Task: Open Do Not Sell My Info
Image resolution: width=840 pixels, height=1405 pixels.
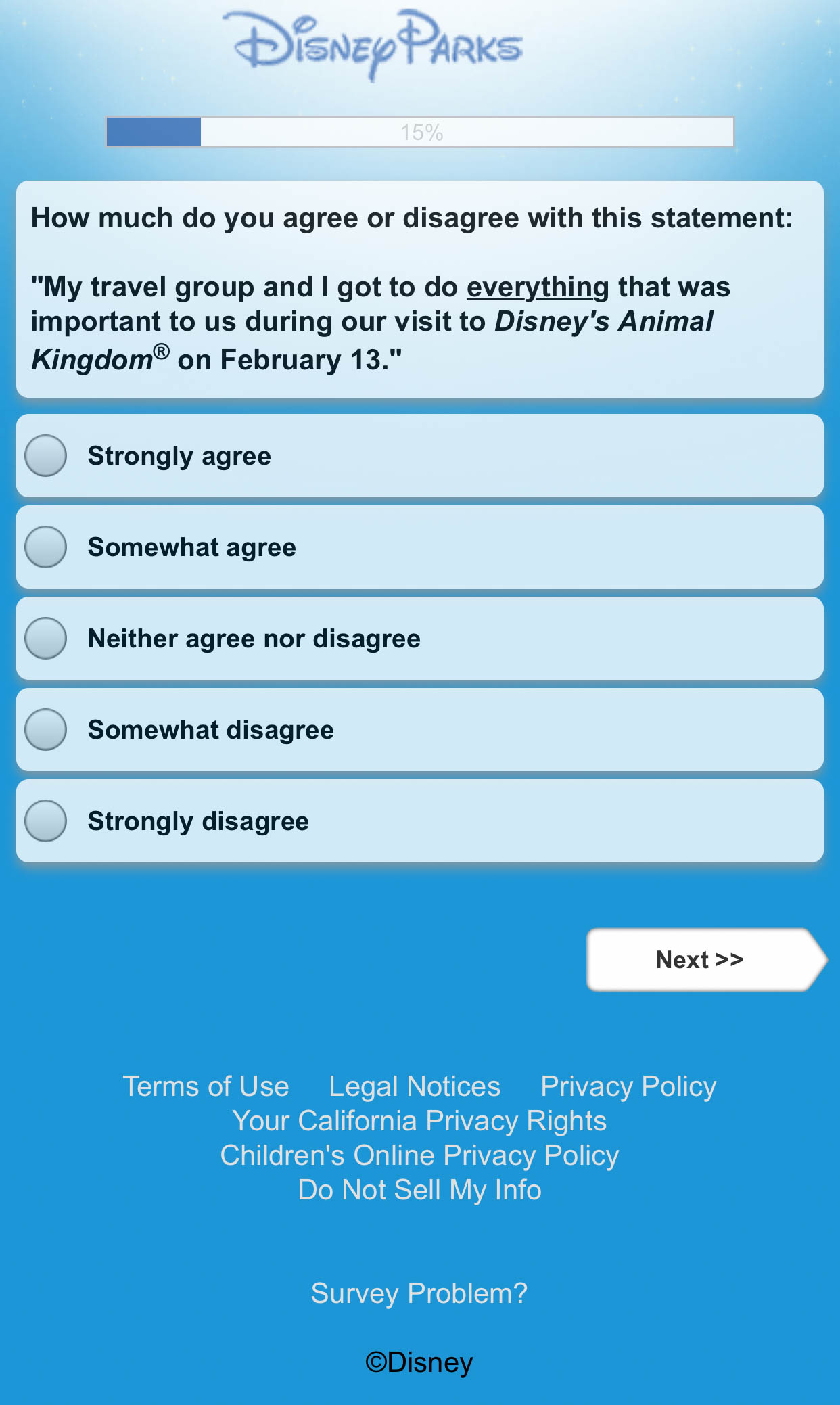Action: 419,1190
